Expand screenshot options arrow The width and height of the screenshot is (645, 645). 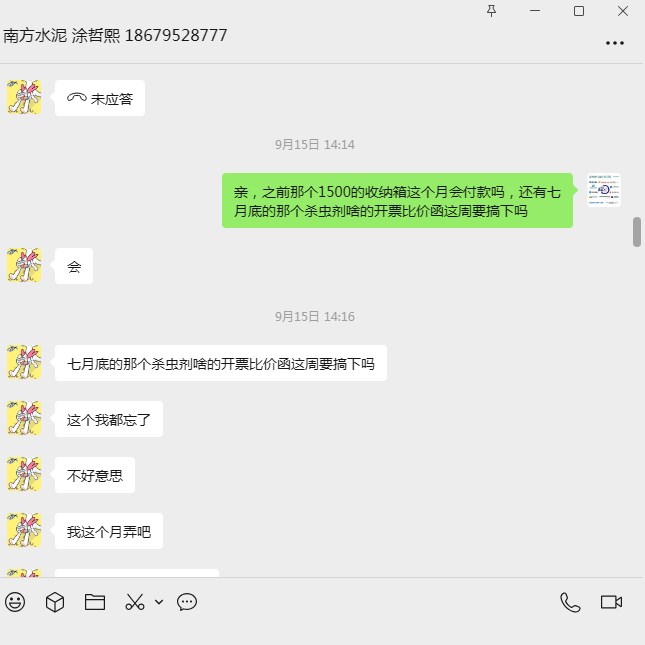158,602
